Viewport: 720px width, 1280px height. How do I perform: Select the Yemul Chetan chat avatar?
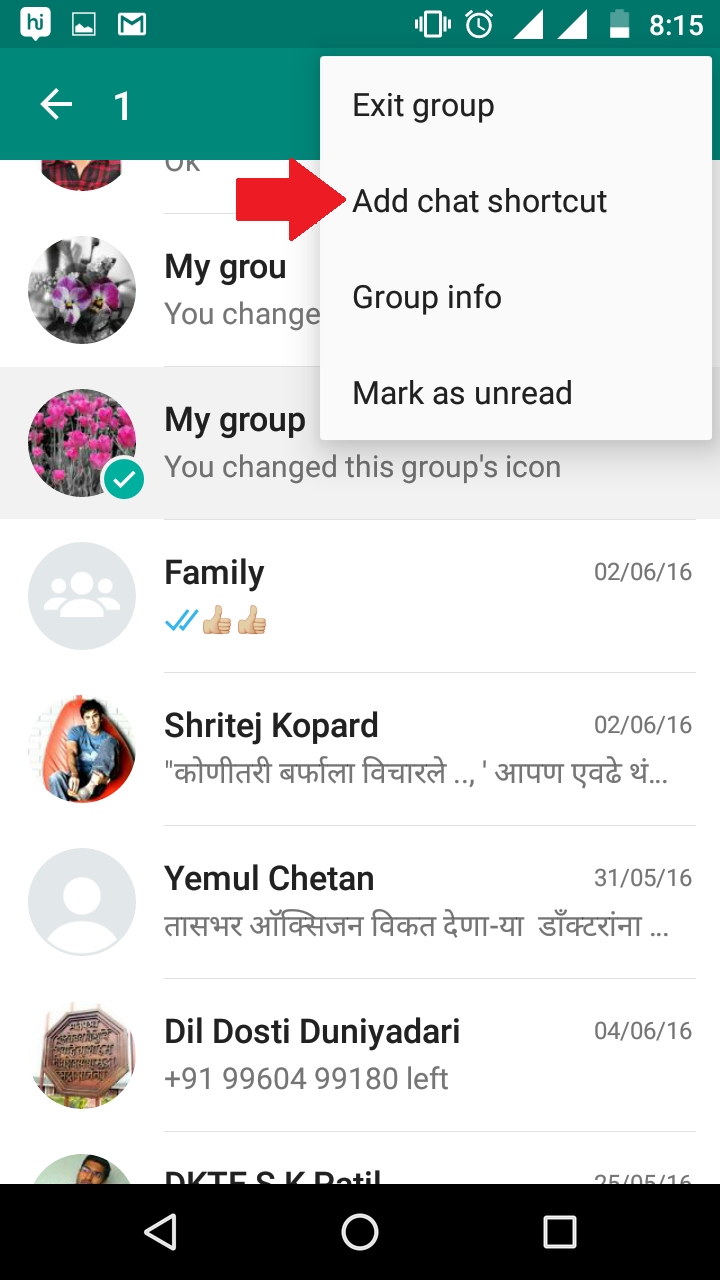[82, 901]
